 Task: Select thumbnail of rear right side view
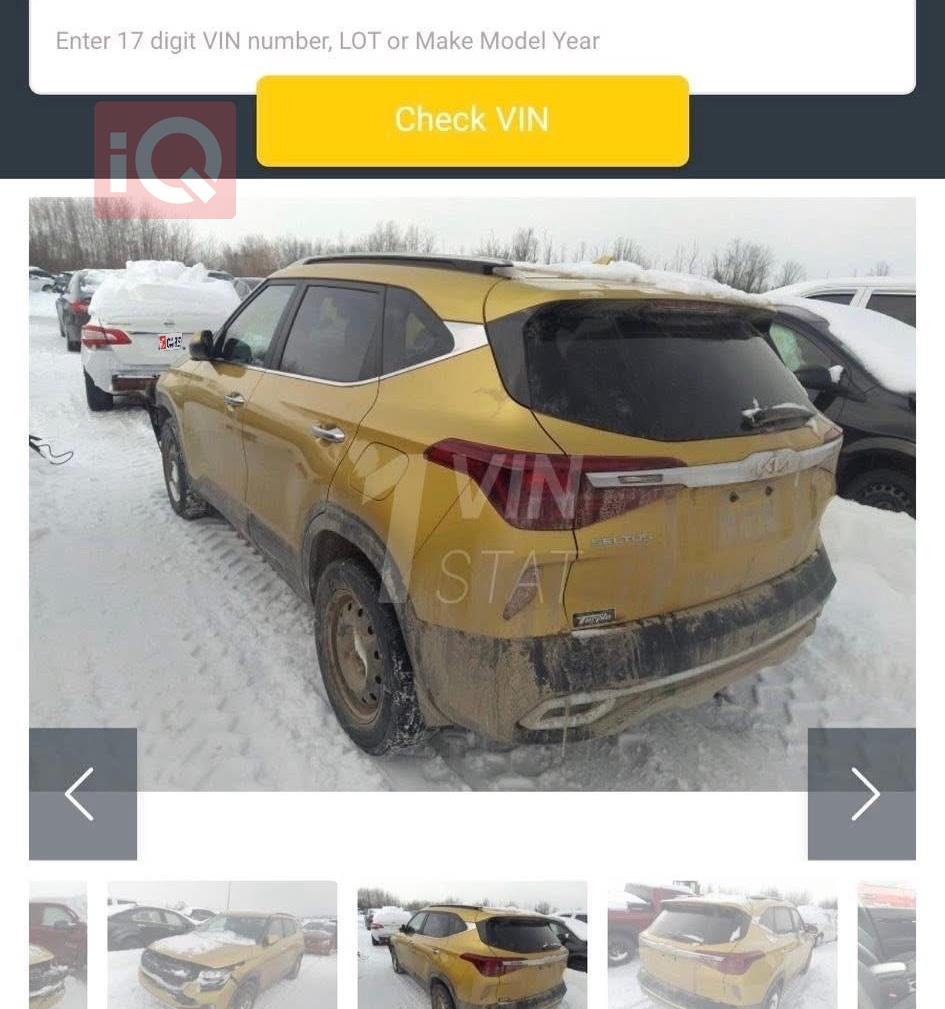click(x=722, y=945)
